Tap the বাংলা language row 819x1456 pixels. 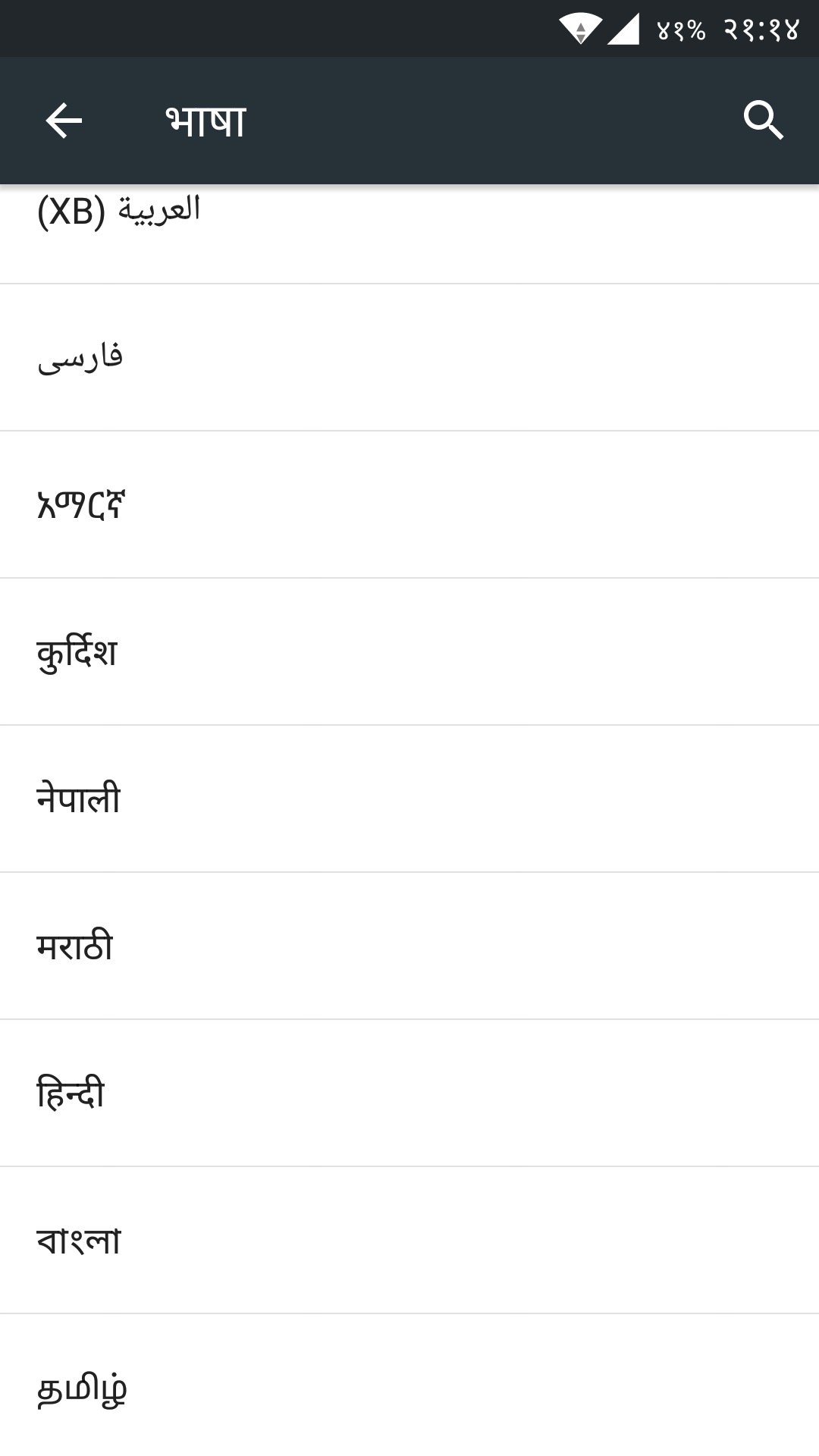[x=79, y=1240]
